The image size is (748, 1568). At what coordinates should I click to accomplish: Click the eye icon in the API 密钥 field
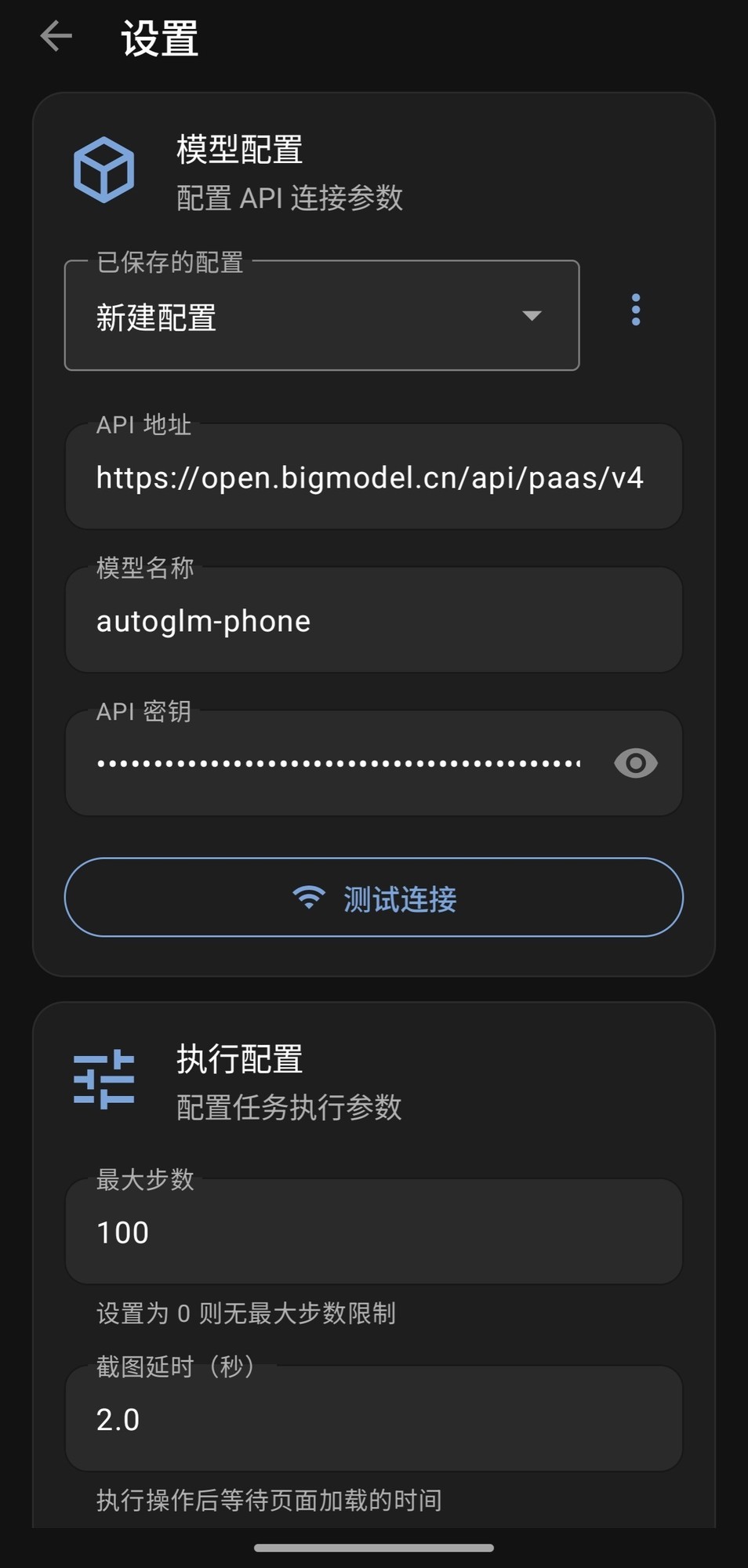tap(635, 764)
